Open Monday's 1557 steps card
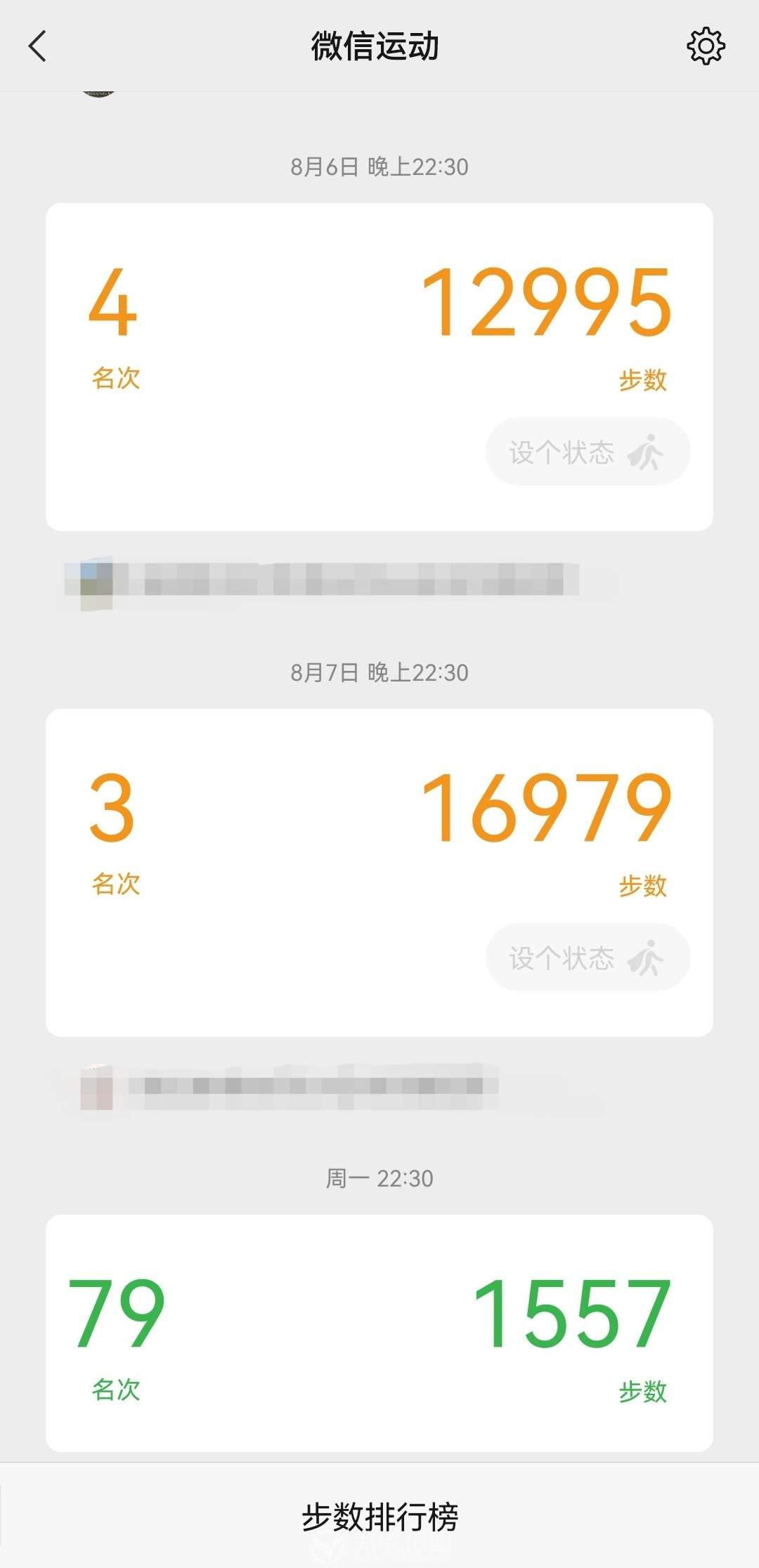Image resolution: width=759 pixels, height=1568 pixels. click(379, 1331)
